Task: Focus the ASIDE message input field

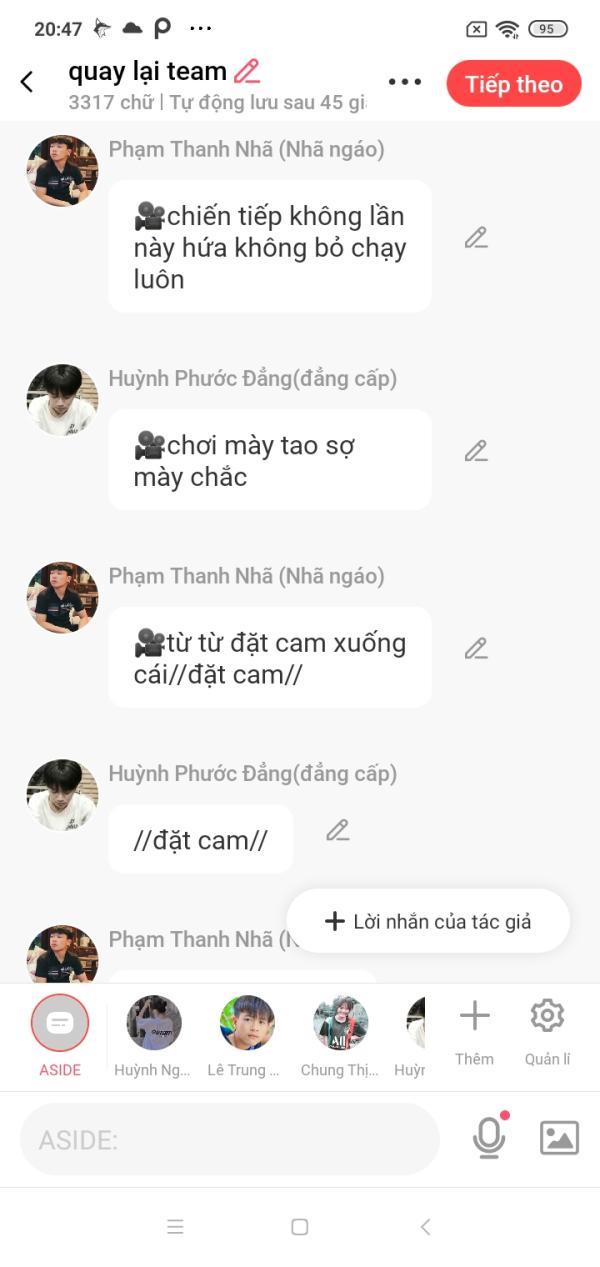Action: tap(230, 1139)
